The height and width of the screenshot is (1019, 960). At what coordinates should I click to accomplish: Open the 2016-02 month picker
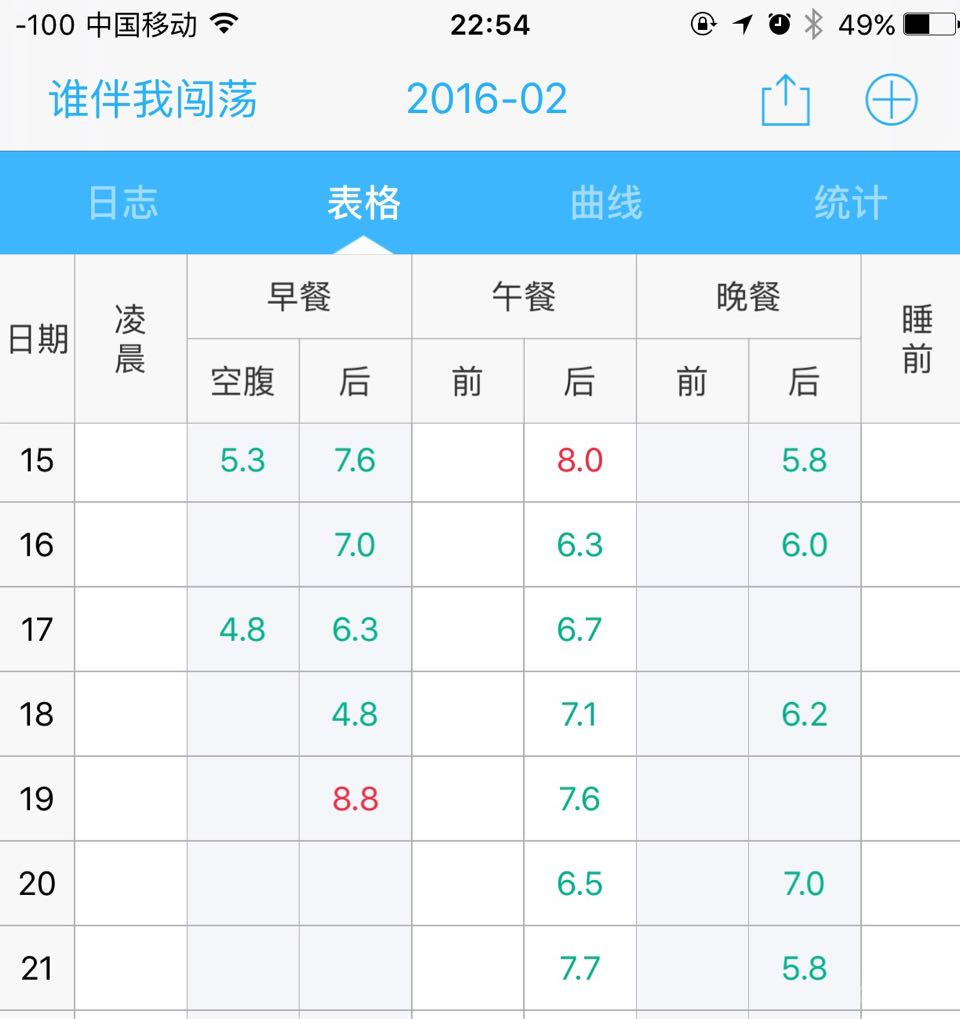[487, 100]
